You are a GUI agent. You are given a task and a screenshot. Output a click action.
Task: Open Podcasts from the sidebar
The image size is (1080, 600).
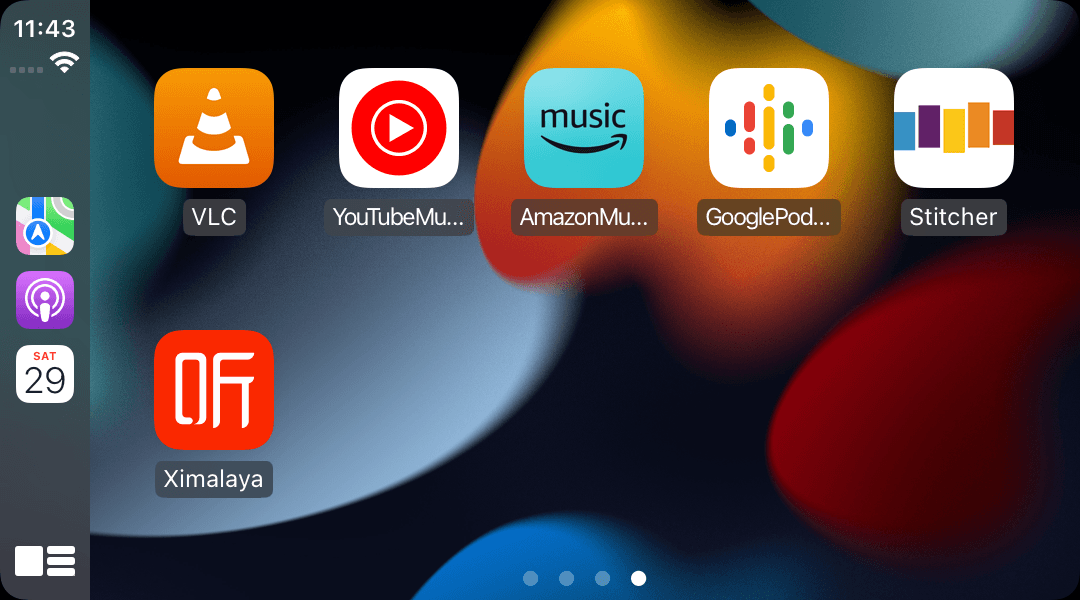(45, 300)
